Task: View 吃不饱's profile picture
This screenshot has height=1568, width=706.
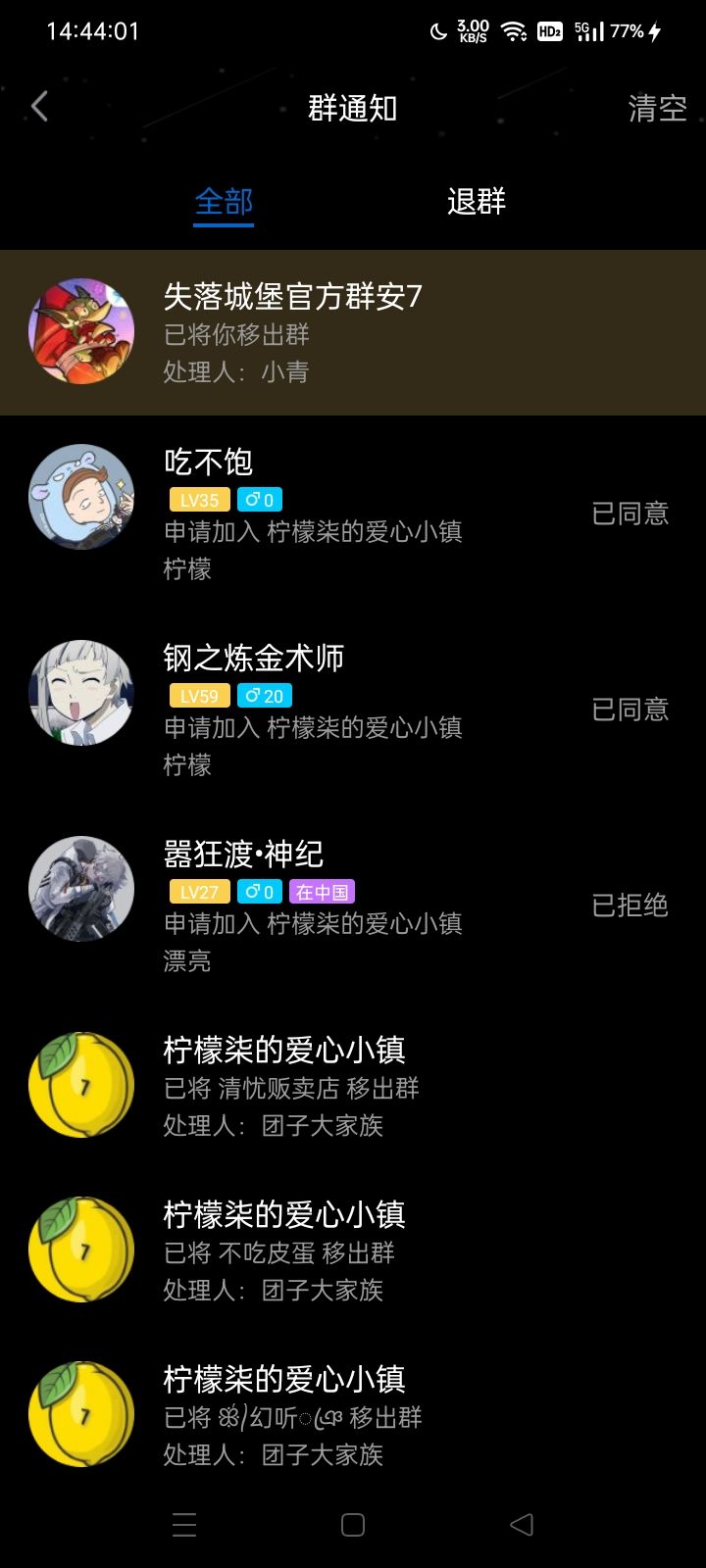Action: click(x=81, y=497)
